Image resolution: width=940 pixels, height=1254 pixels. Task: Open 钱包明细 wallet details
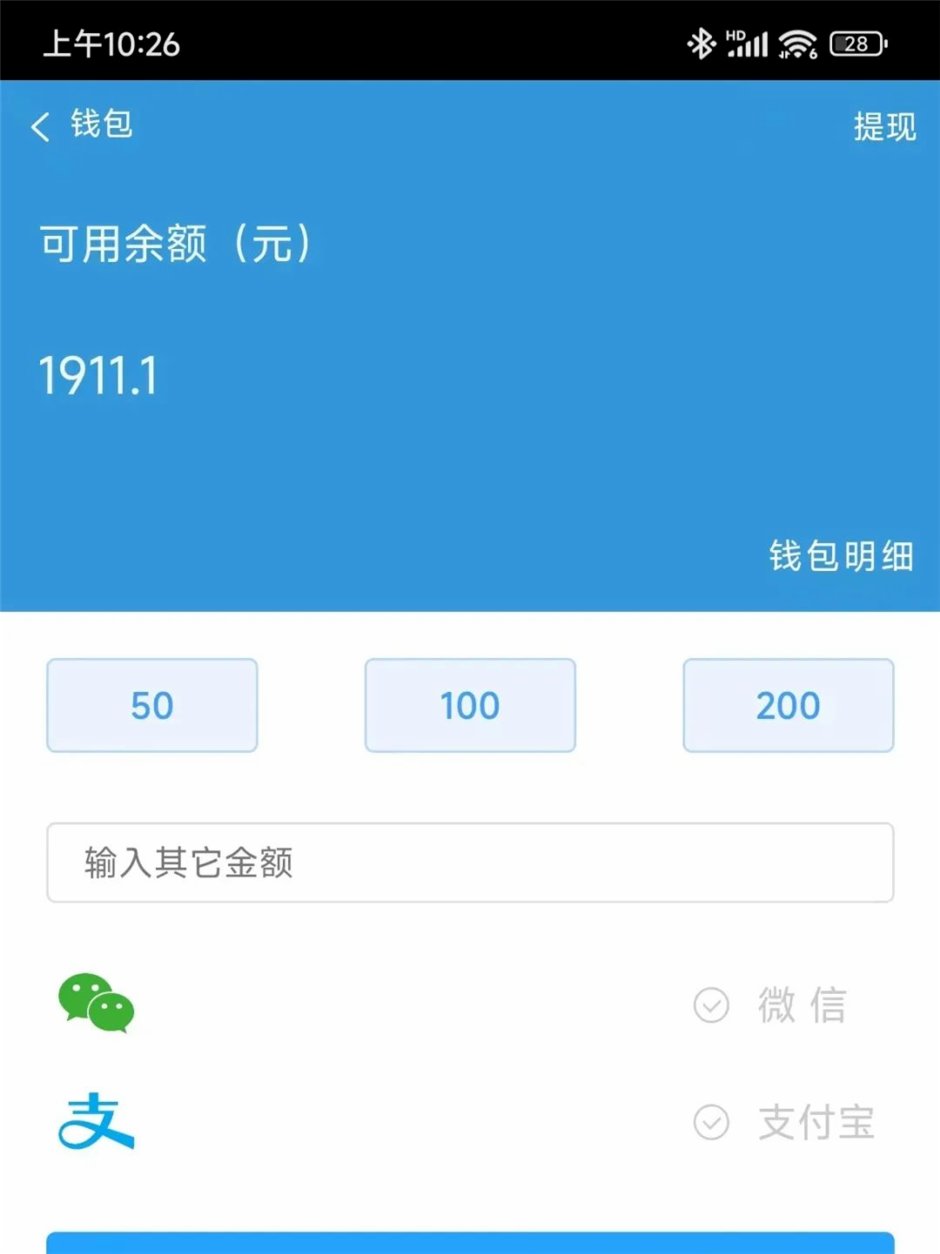(843, 558)
